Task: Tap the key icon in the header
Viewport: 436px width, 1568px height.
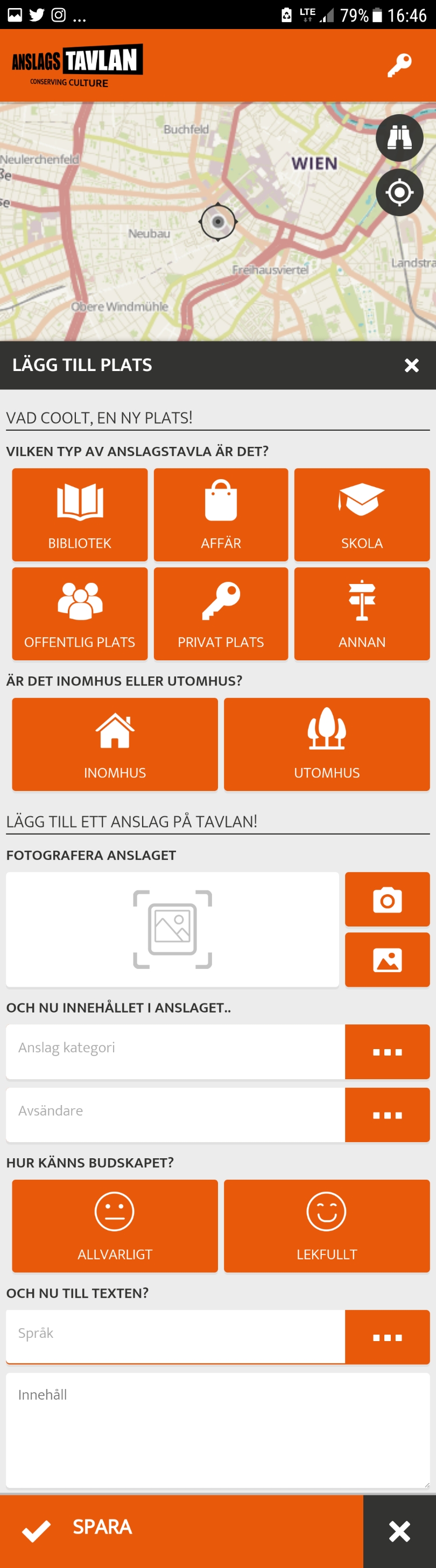Action: pyautogui.click(x=399, y=65)
